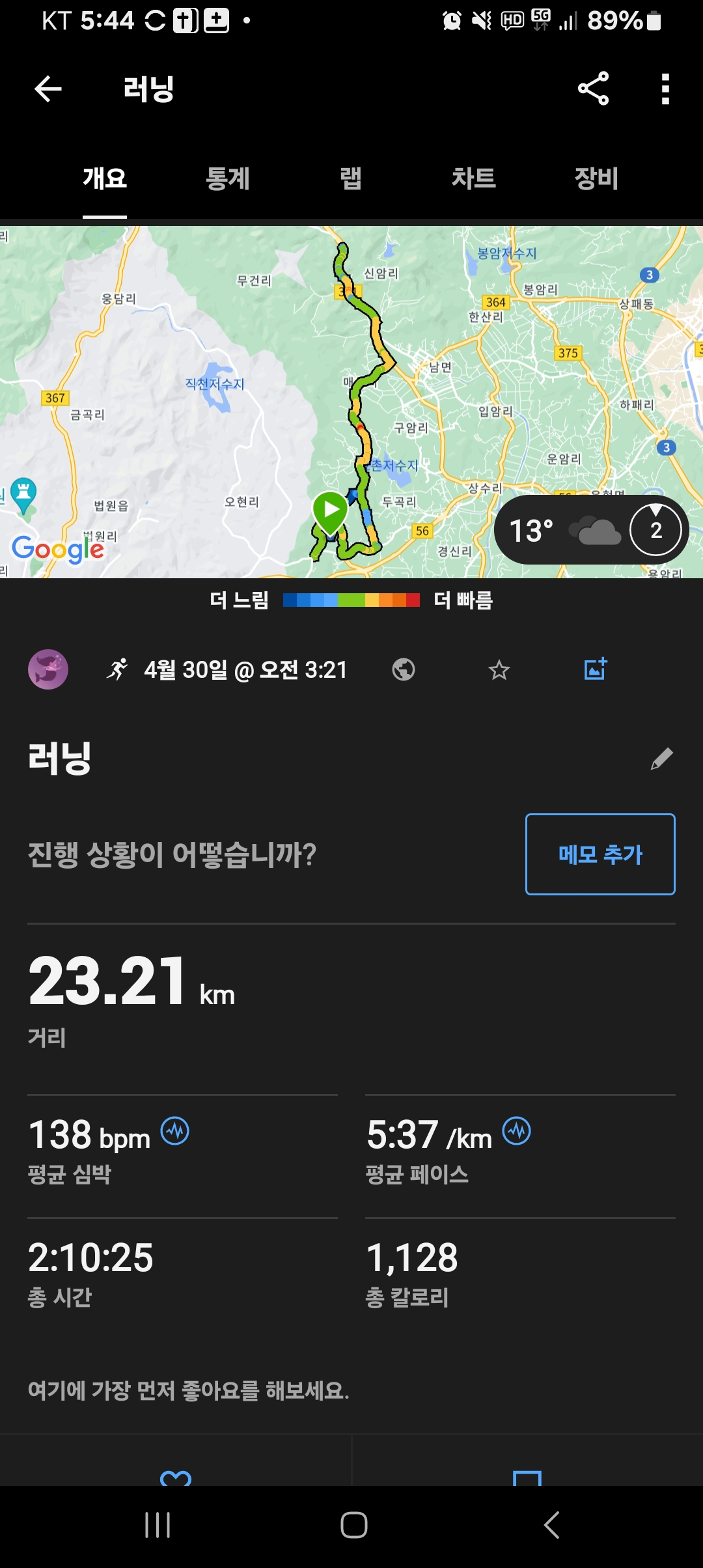Image resolution: width=703 pixels, height=1568 pixels.
Task: Open the profile avatar
Action: pos(48,669)
